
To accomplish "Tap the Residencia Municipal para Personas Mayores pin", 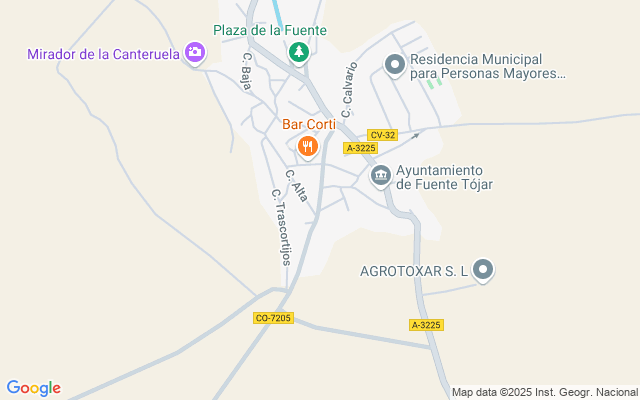I will click(x=395, y=65).
